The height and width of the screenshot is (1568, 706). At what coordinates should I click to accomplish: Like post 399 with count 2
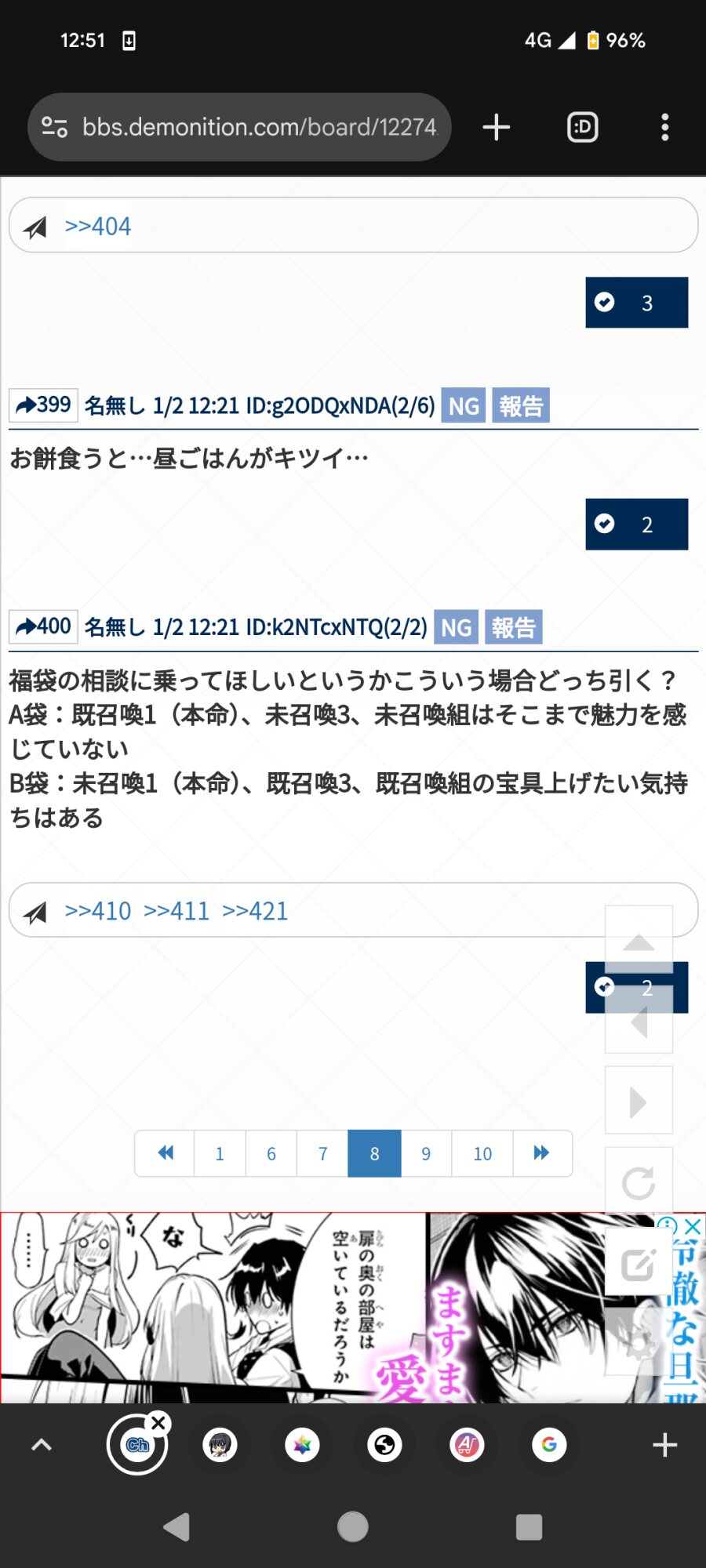[636, 524]
